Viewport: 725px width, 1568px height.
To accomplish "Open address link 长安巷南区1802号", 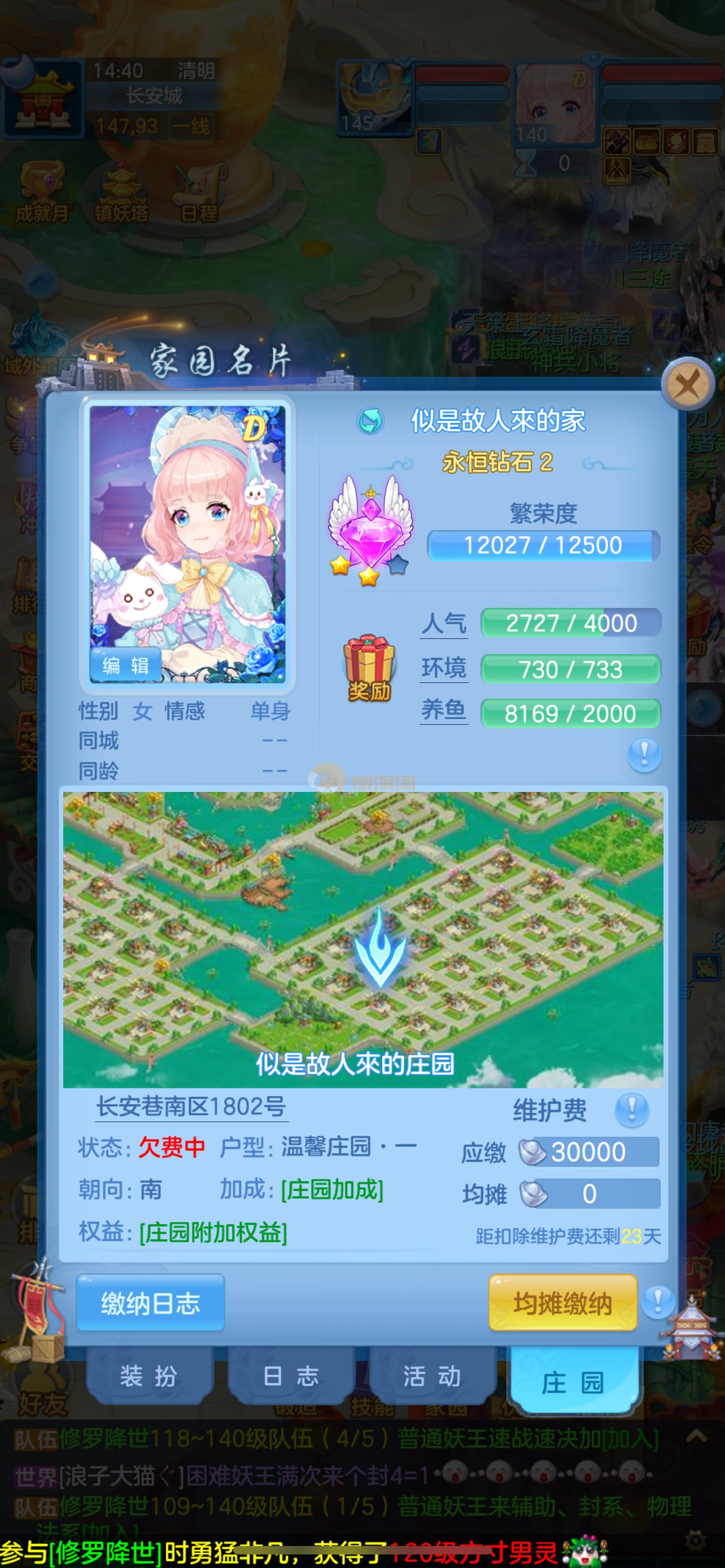I will pos(192,1107).
